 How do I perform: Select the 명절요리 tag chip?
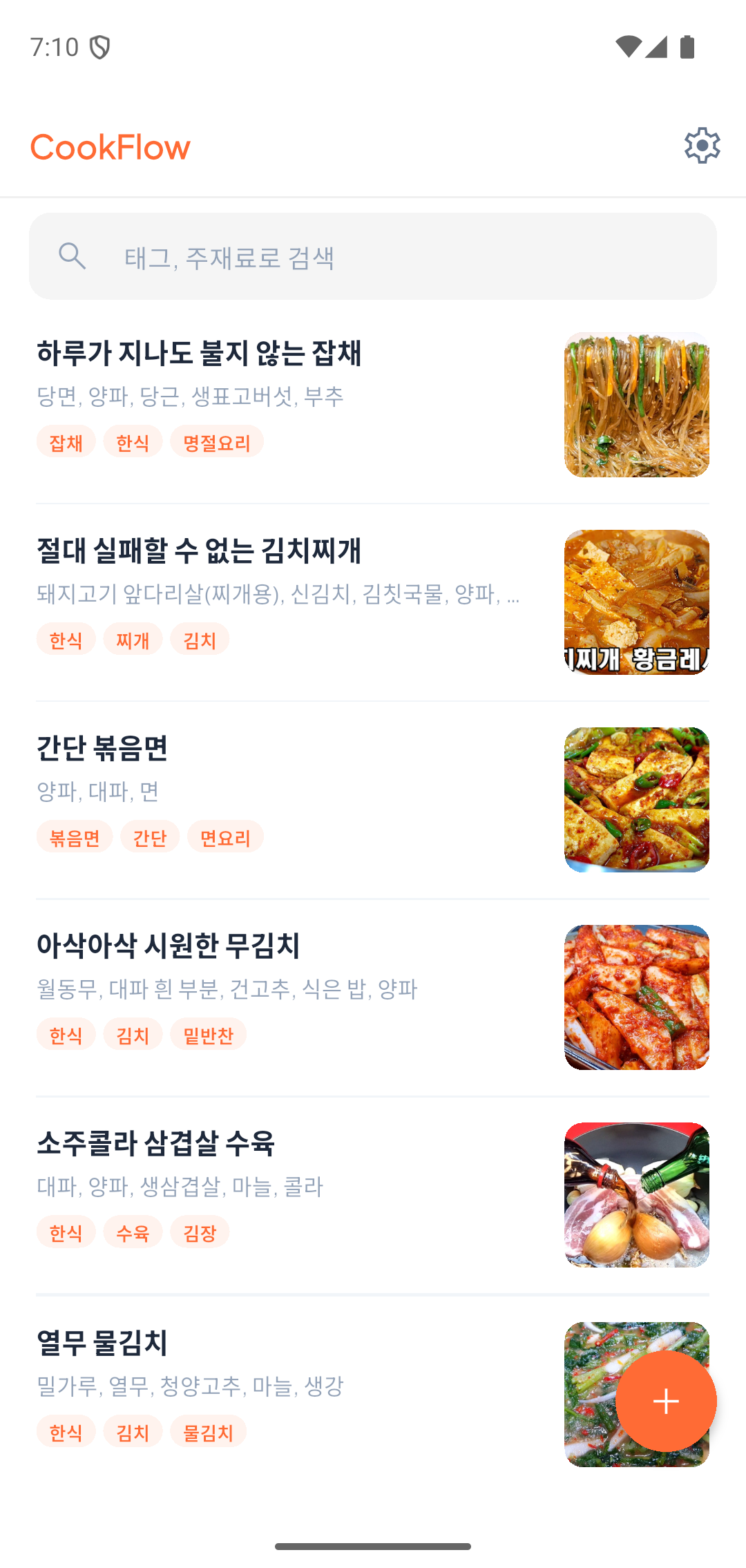(x=216, y=441)
